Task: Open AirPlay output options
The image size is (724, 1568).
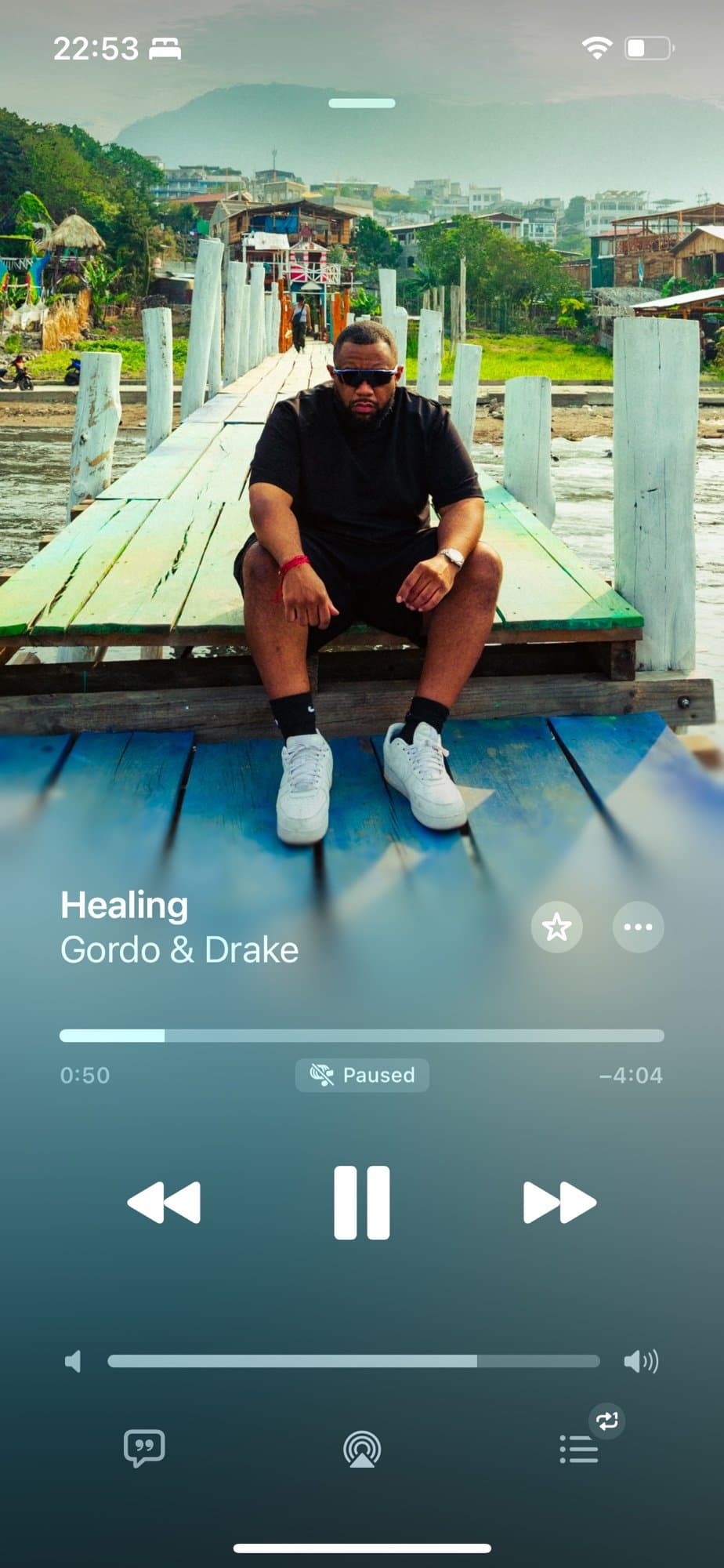Action: coord(362,1450)
